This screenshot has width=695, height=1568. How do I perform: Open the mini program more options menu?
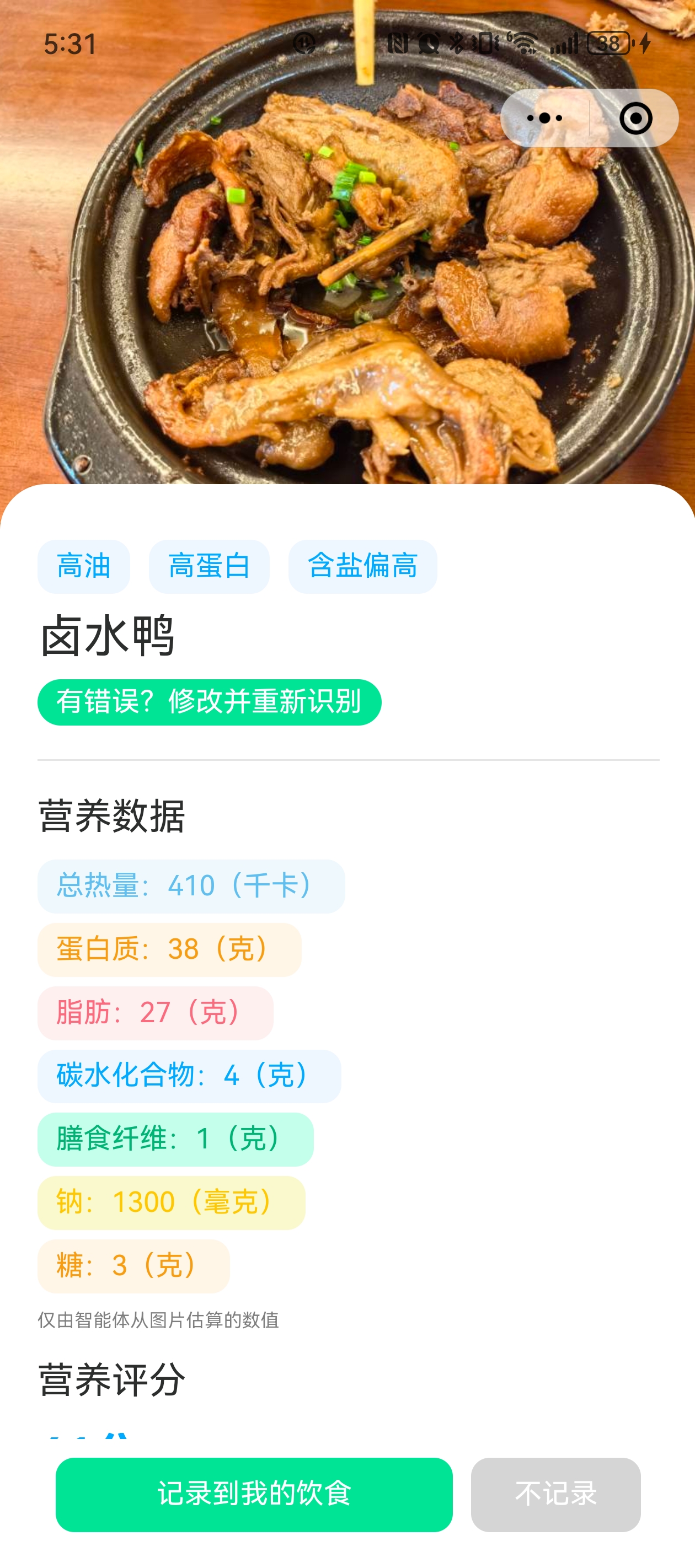[x=544, y=118]
